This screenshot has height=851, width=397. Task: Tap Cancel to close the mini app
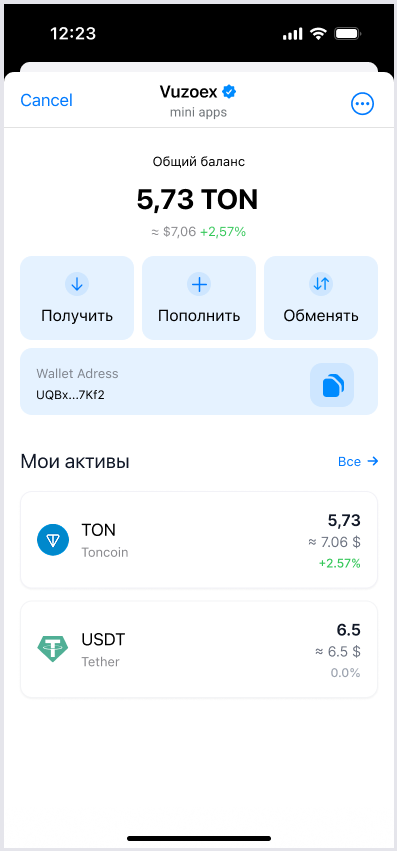[46, 100]
